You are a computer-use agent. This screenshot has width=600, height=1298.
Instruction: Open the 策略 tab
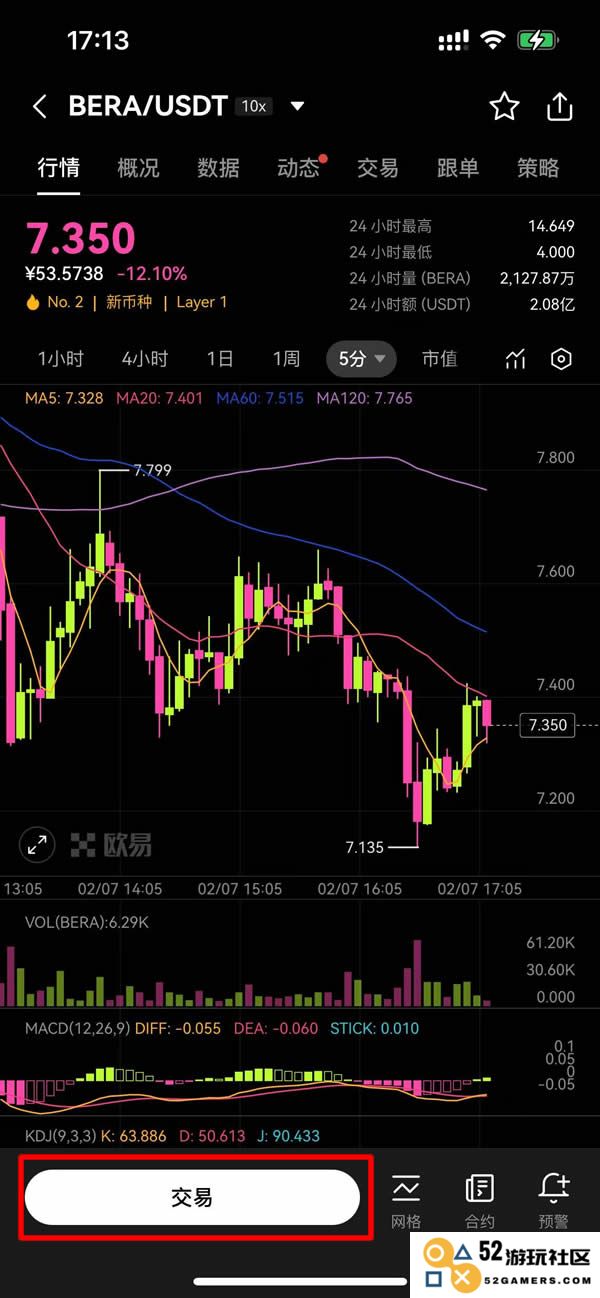538,168
